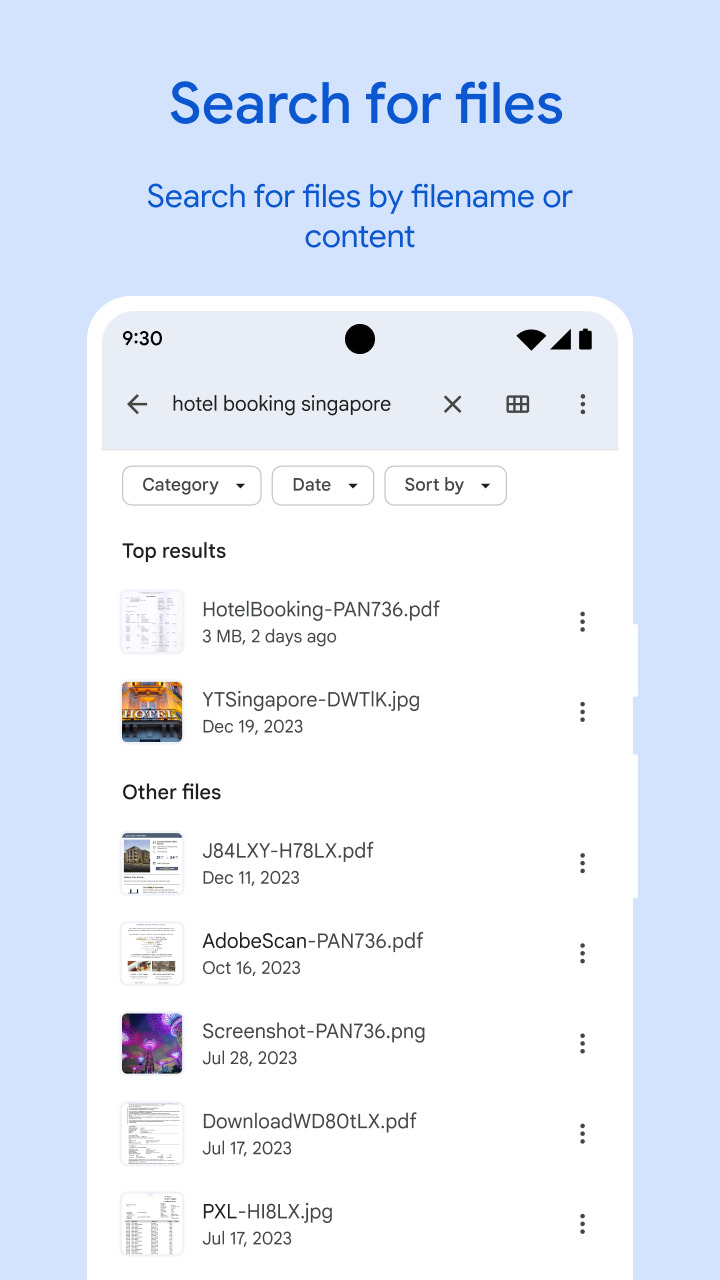The width and height of the screenshot is (720, 1280).
Task: Open the Category filter dropdown
Action: click(191, 485)
